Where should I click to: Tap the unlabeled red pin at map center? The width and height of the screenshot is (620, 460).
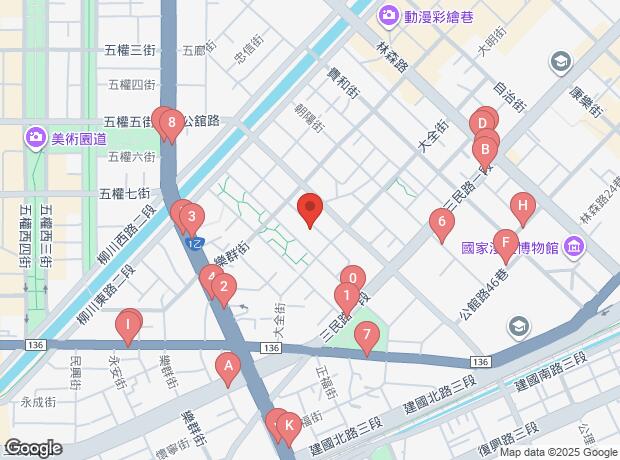[x=310, y=208]
